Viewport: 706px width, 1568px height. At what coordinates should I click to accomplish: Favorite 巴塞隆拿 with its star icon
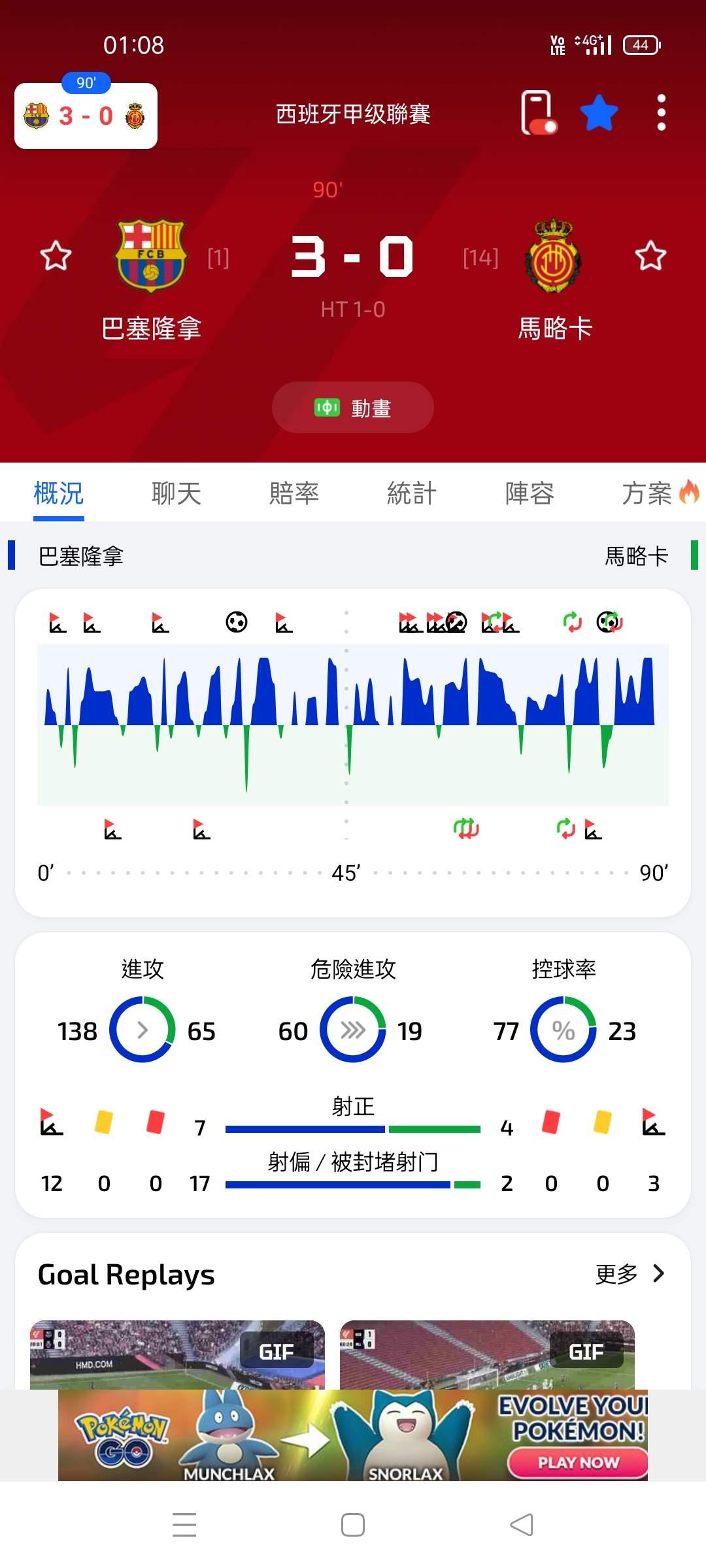tap(56, 255)
